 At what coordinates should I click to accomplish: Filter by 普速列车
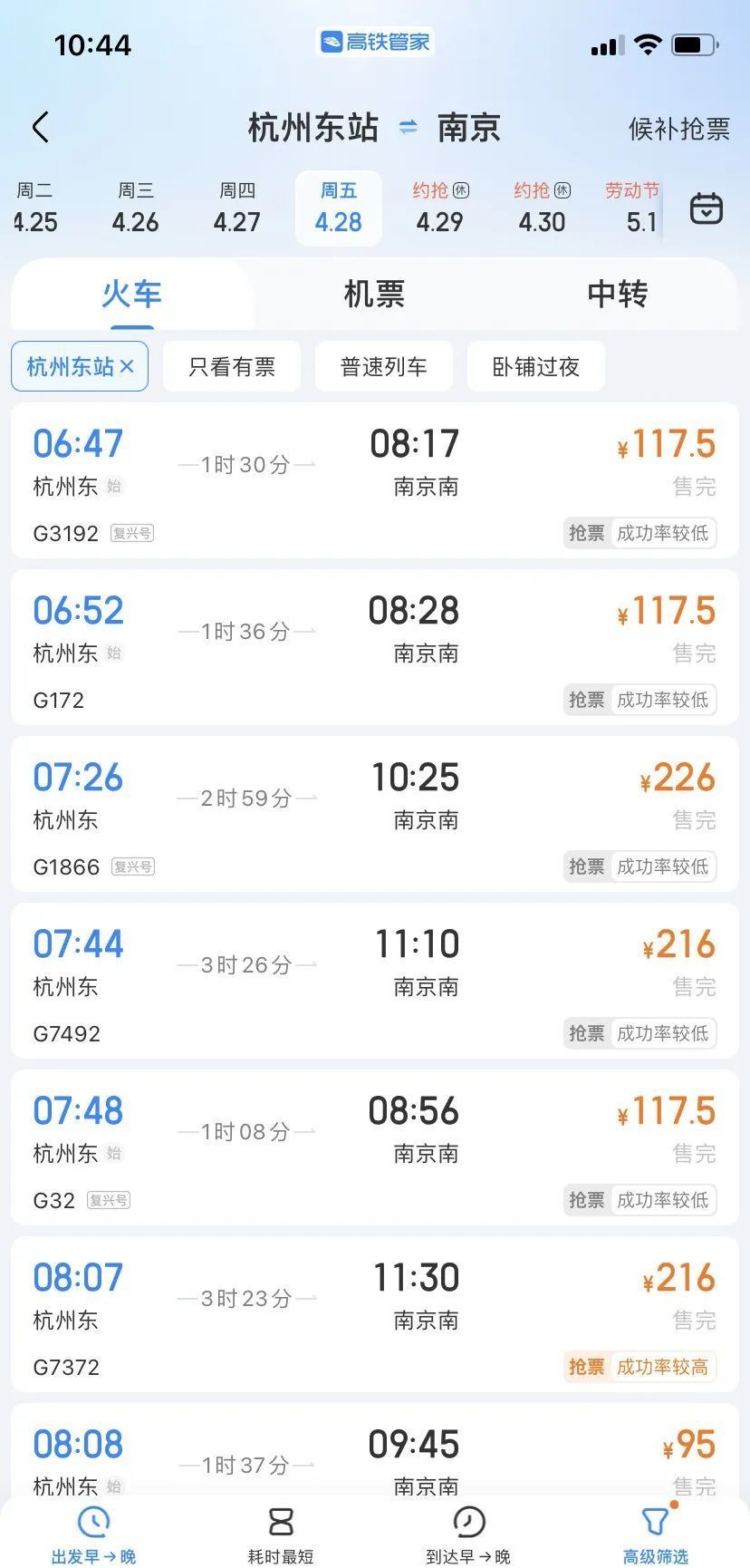[384, 366]
